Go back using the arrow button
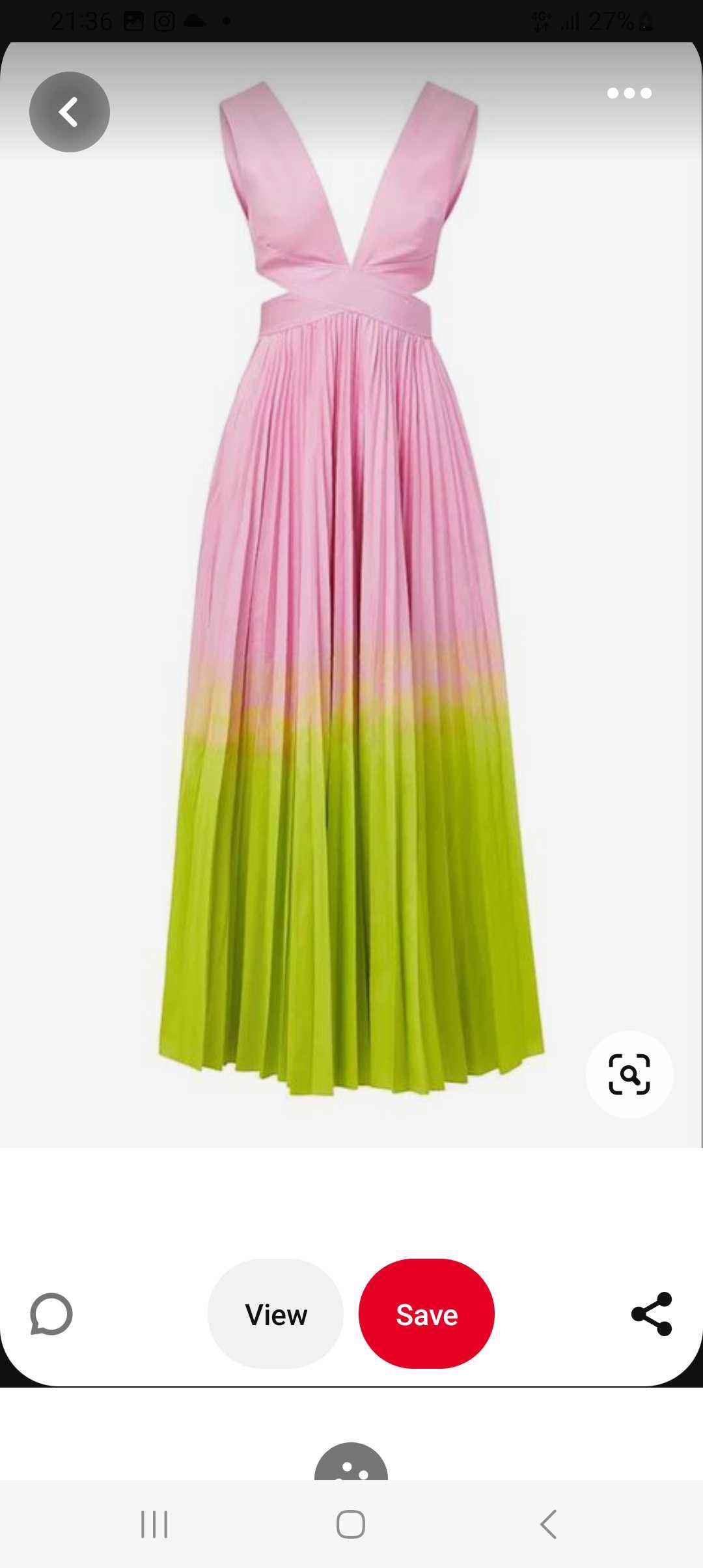 69,112
